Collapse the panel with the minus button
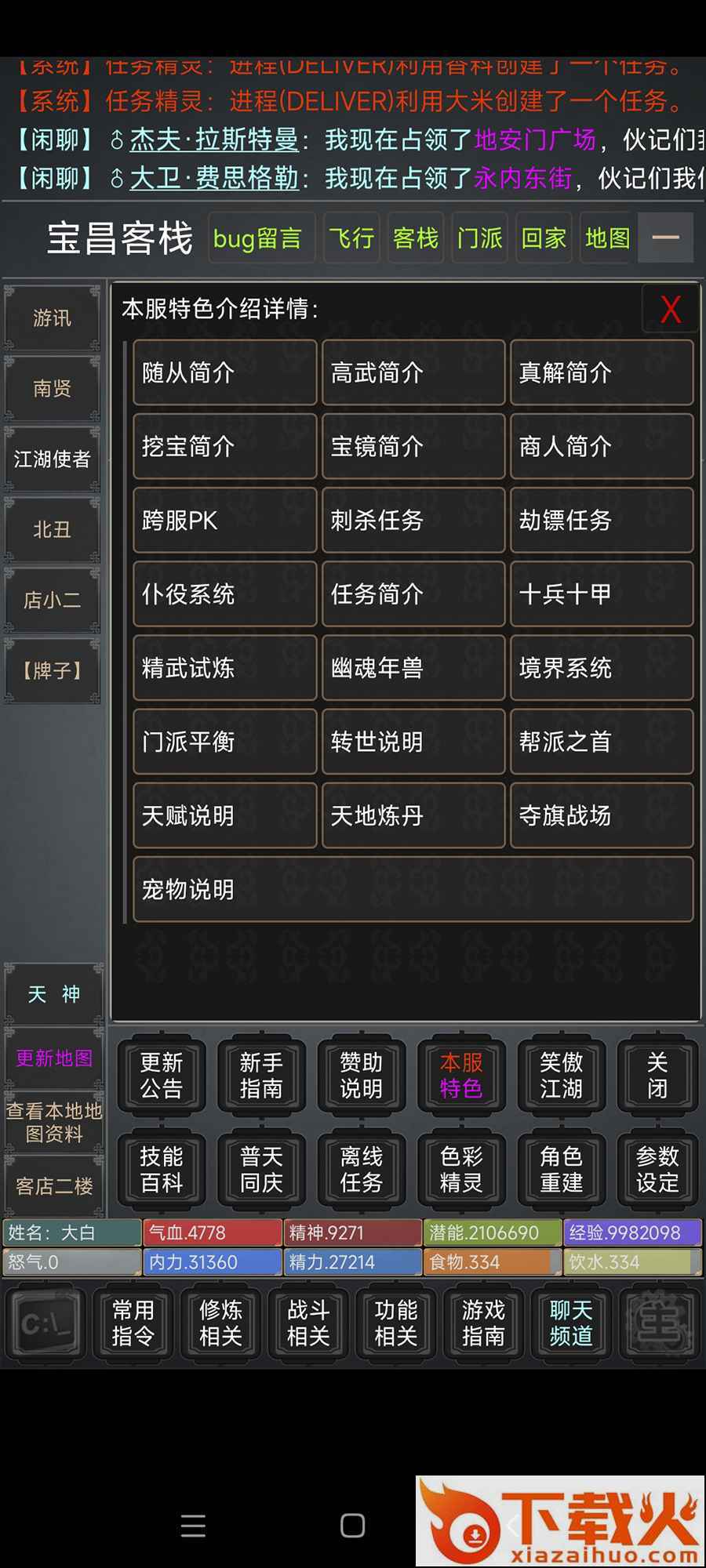Image resolution: width=706 pixels, height=1568 pixels. click(x=665, y=238)
